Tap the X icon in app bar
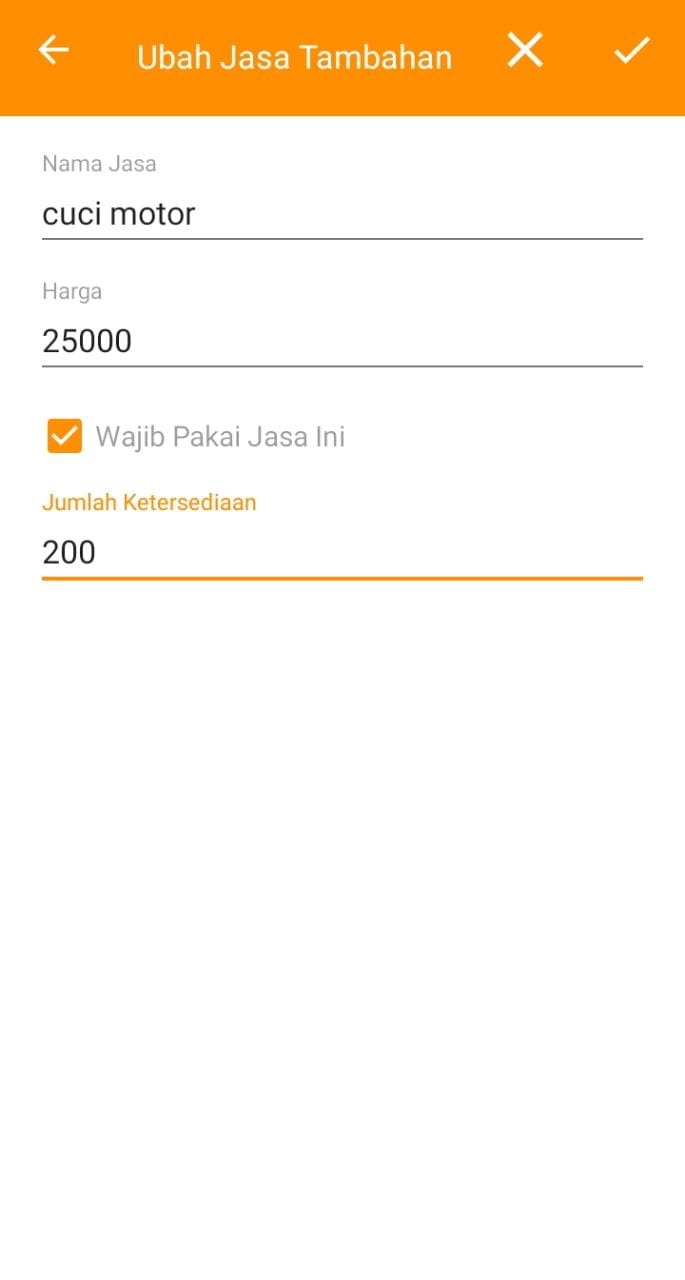685x1280 pixels. pos(525,50)
